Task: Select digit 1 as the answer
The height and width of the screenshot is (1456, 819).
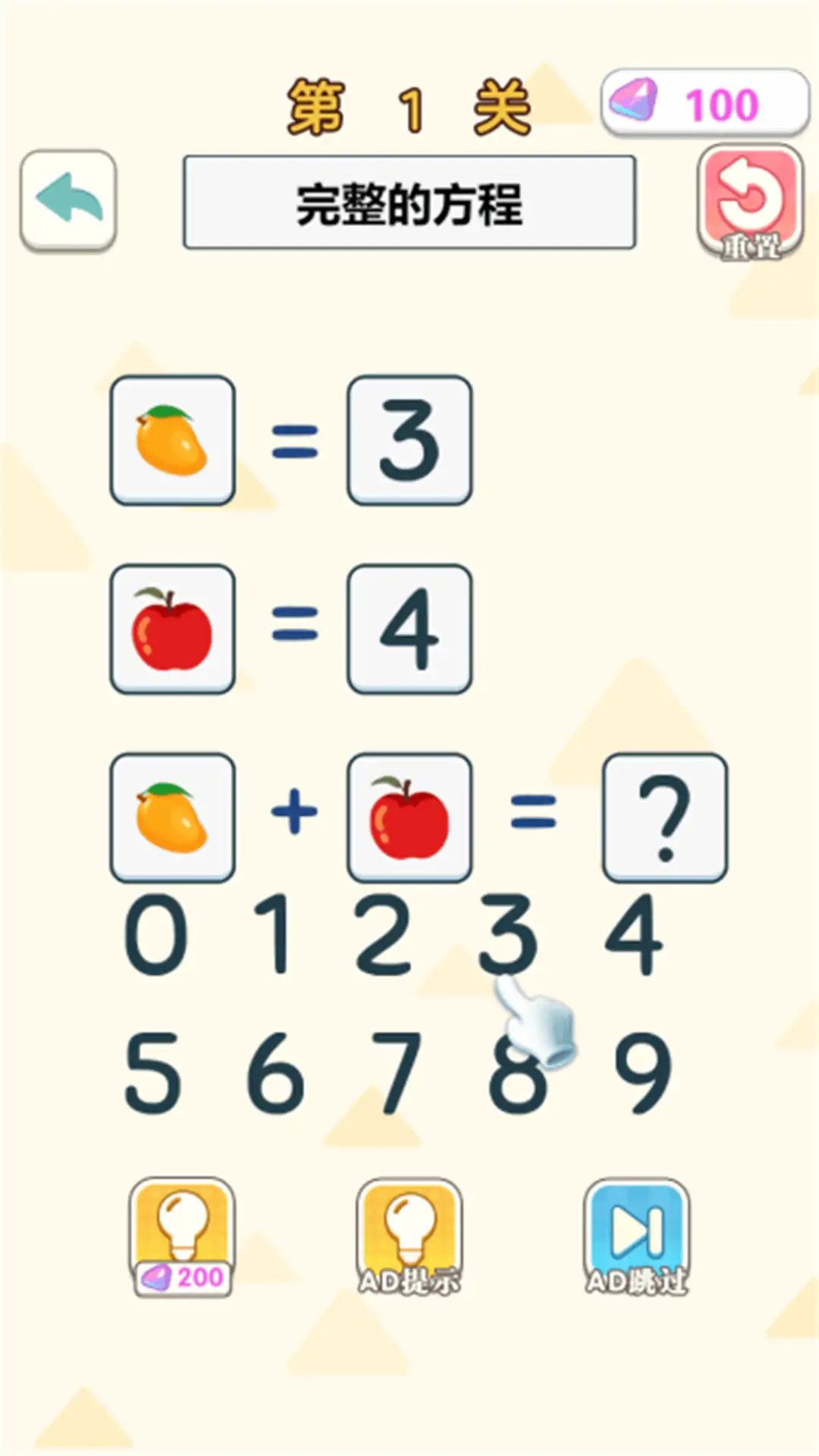Action: [x=275, y=934]
